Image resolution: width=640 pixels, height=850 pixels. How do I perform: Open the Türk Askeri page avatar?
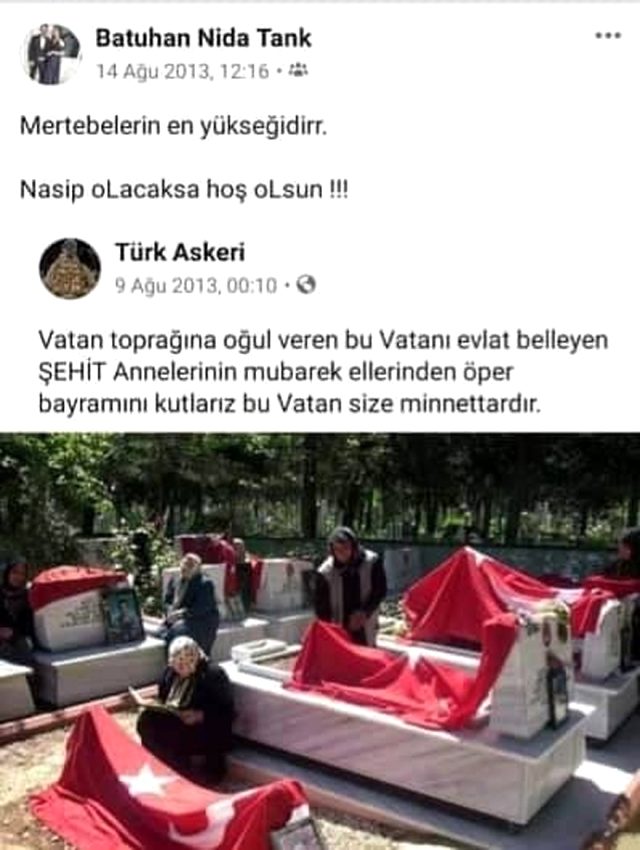[70, 269]
